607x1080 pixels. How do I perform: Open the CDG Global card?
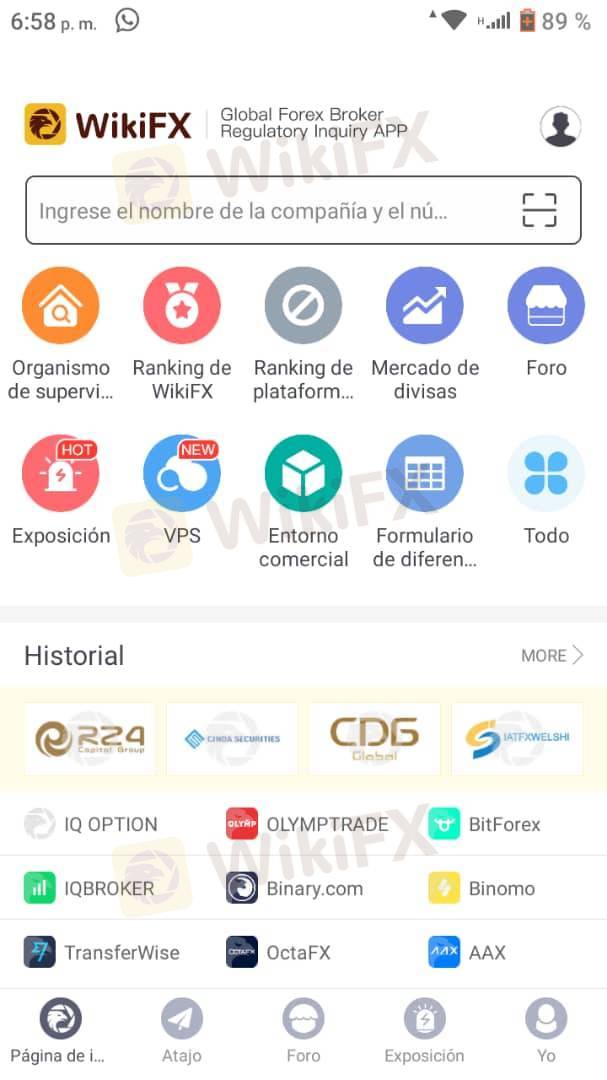click(x=374, y=739)
